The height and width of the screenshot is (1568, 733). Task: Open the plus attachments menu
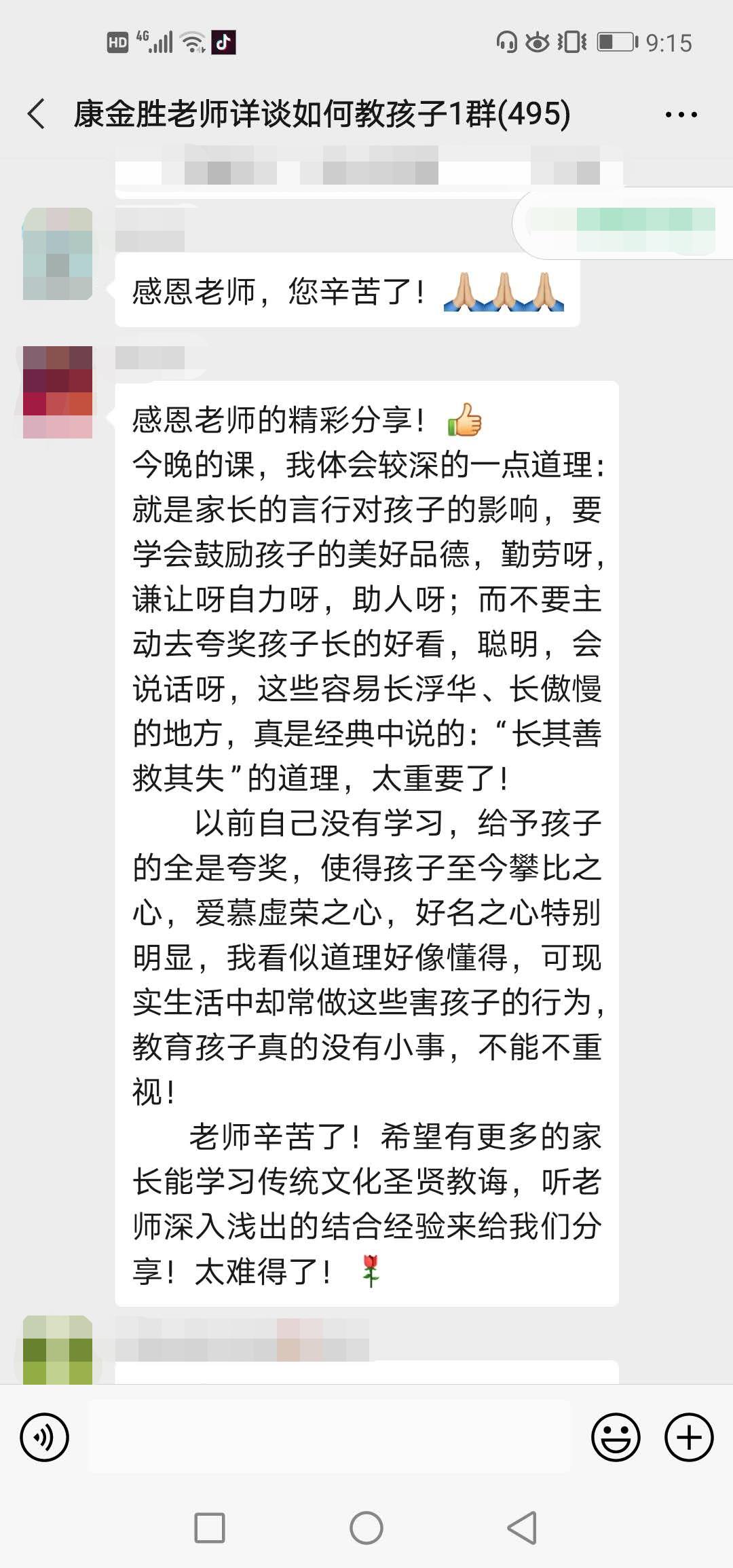(x=688, y=1437)
